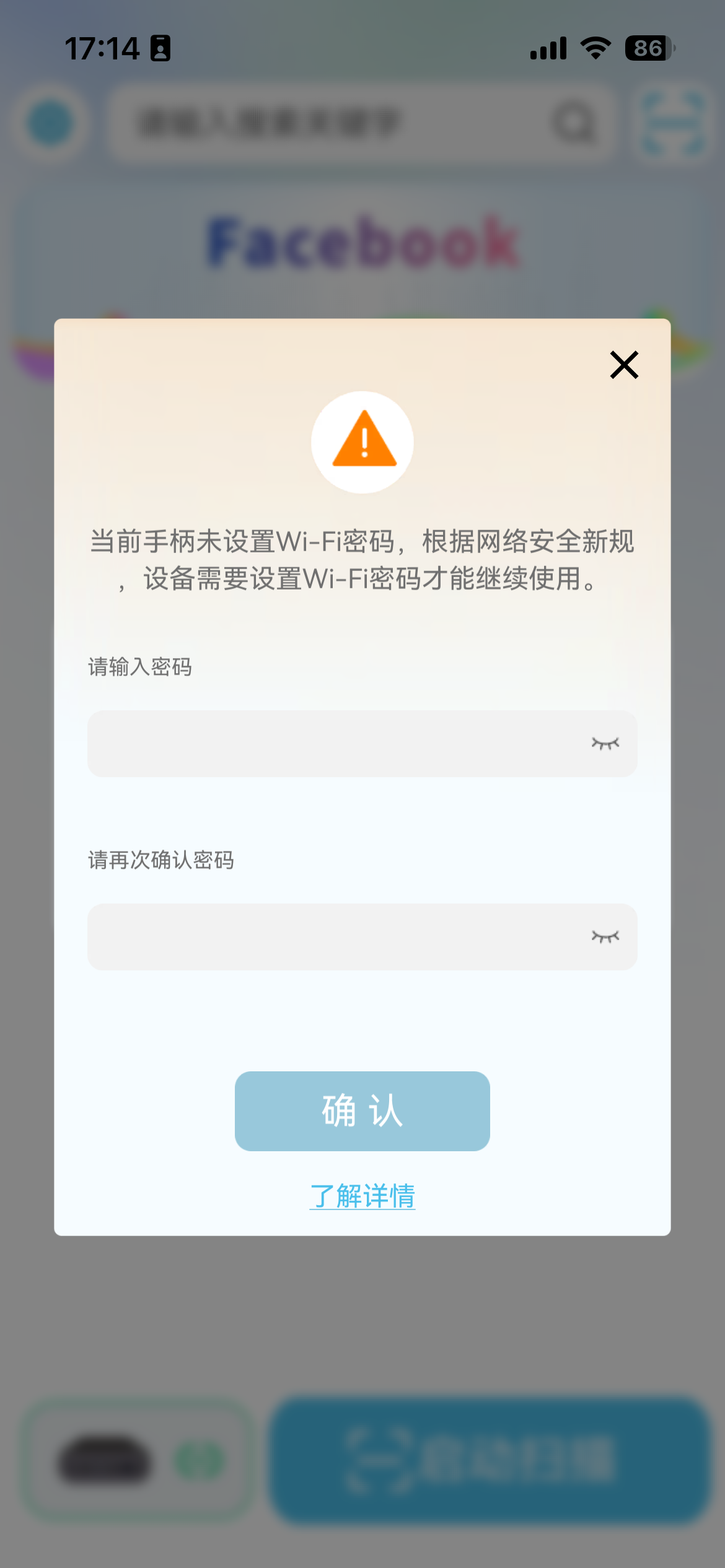
Task: Tap the 请输入密码 password field
Action: pos(335,744)
